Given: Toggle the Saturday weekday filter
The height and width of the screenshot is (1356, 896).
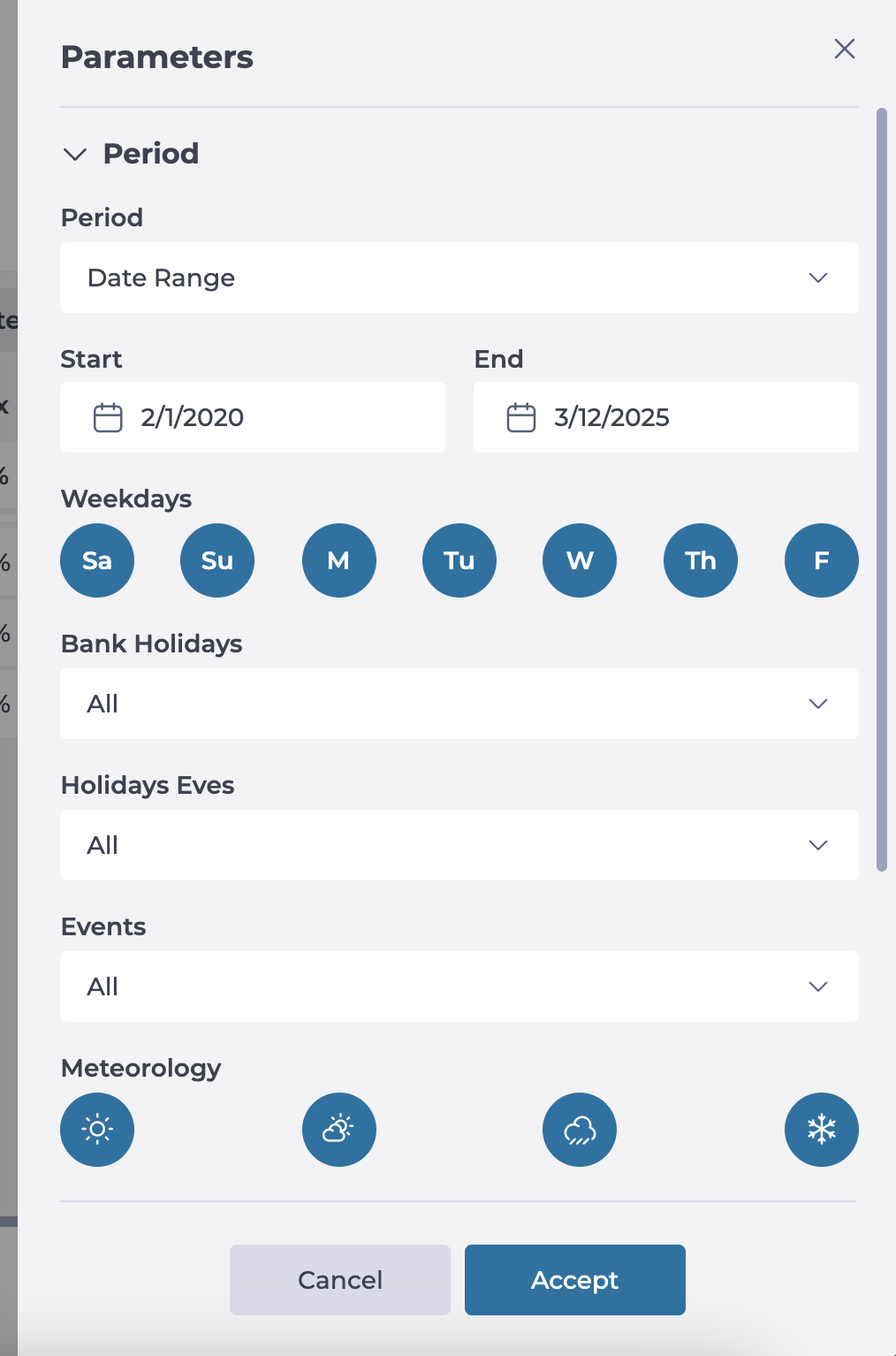Looking at the screenshot, I should [97, 560].
